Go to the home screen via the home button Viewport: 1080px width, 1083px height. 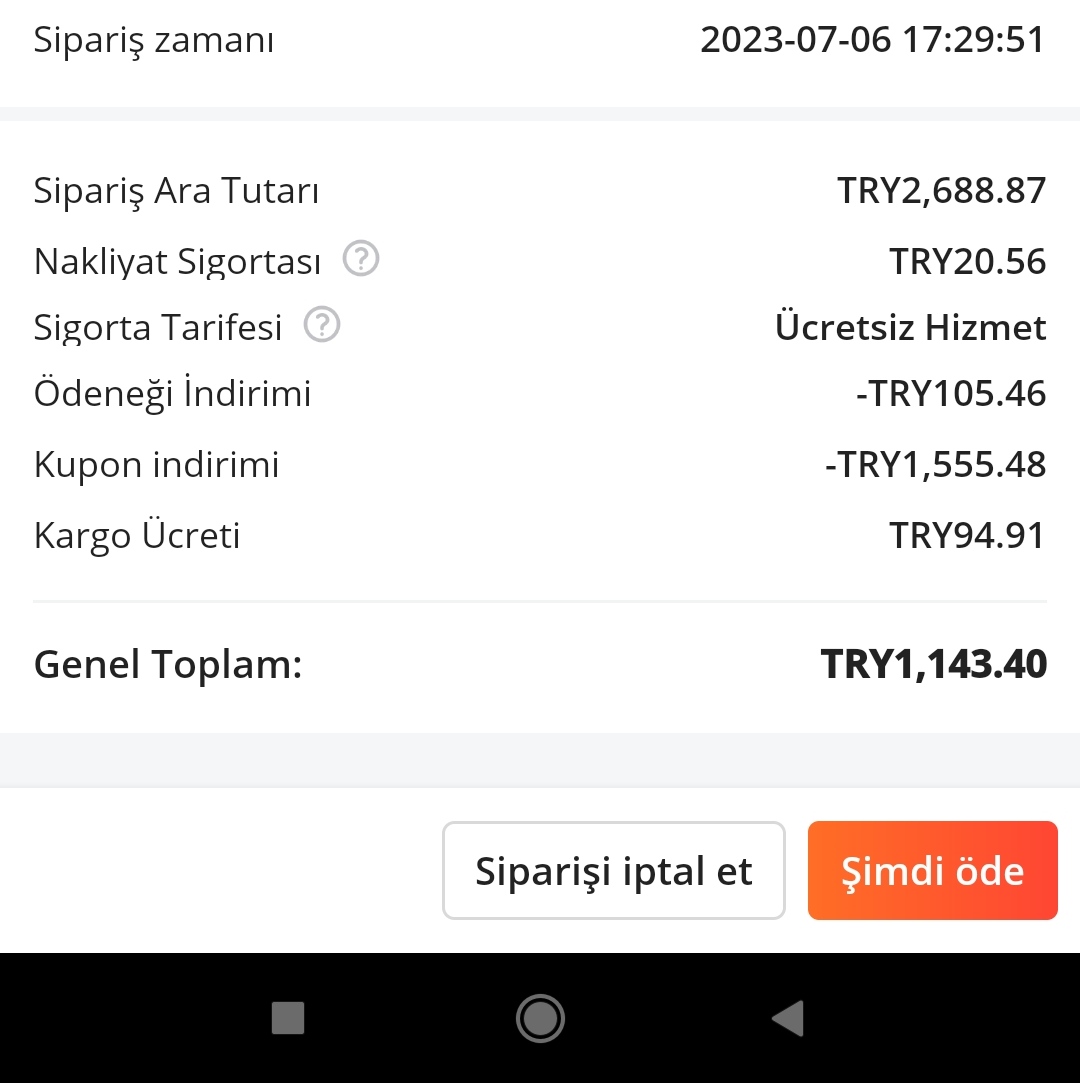(x=540, y=1018)
